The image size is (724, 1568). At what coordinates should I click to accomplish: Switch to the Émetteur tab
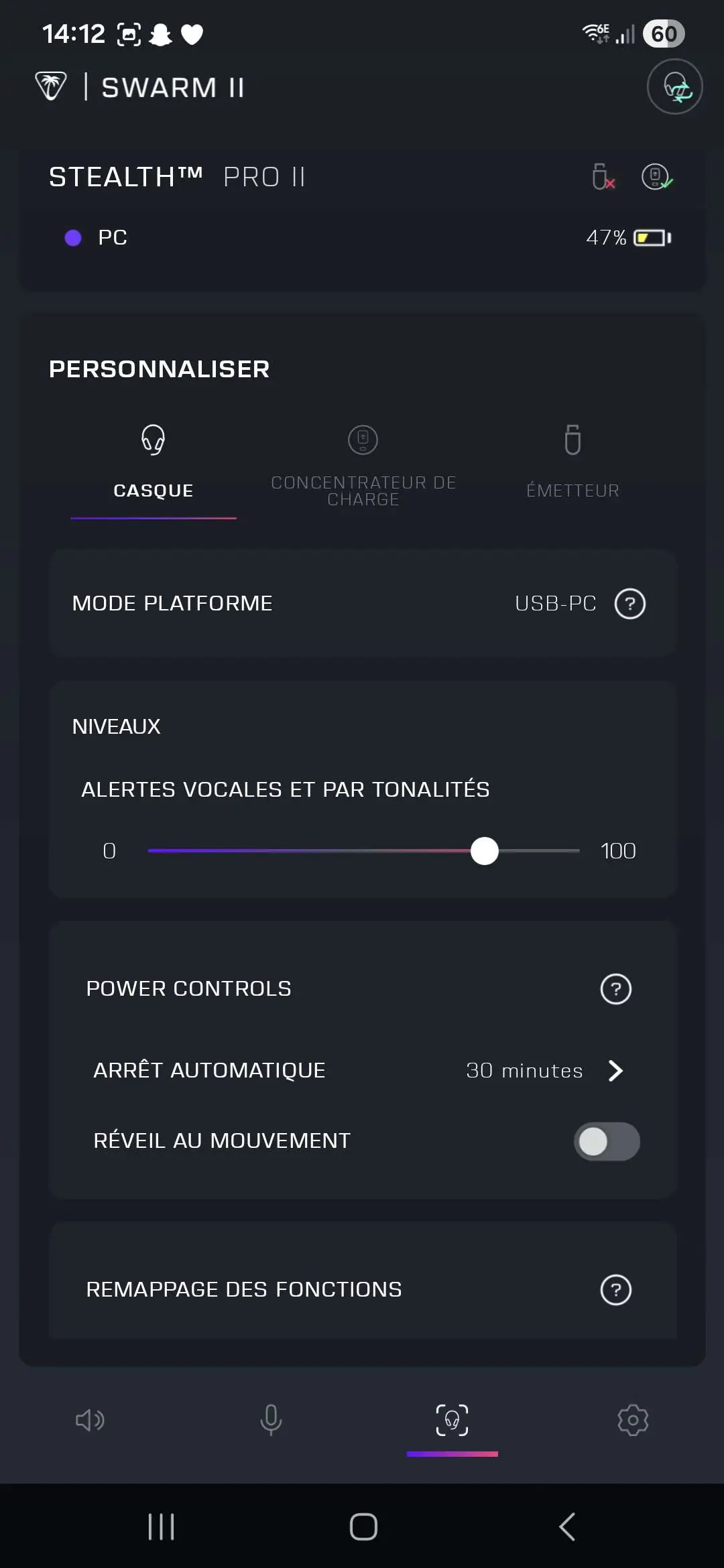pos(572,462)
